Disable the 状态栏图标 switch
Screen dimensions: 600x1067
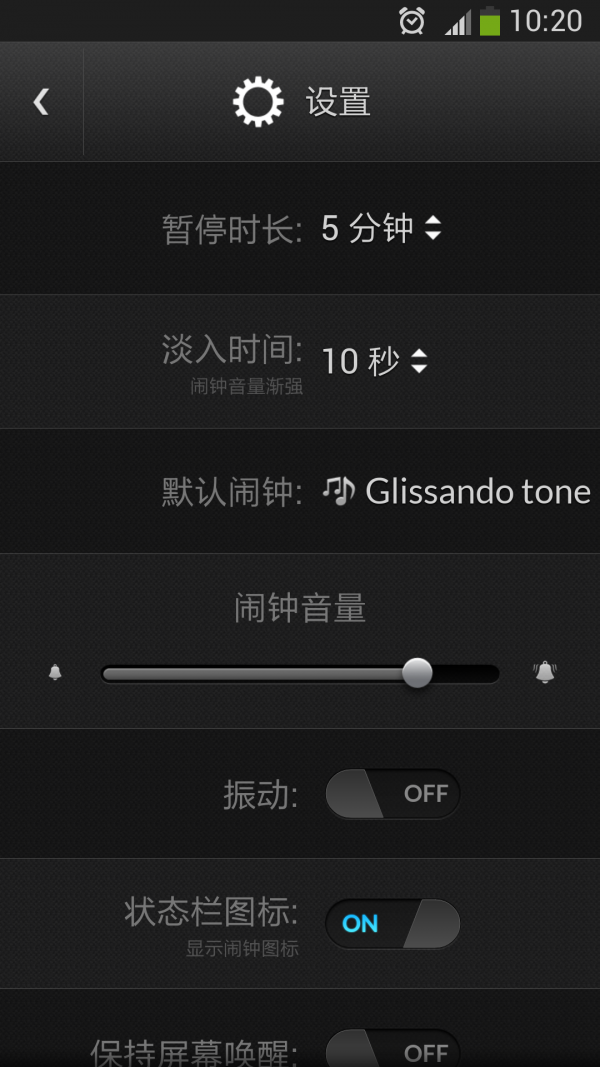click(393, 923)
